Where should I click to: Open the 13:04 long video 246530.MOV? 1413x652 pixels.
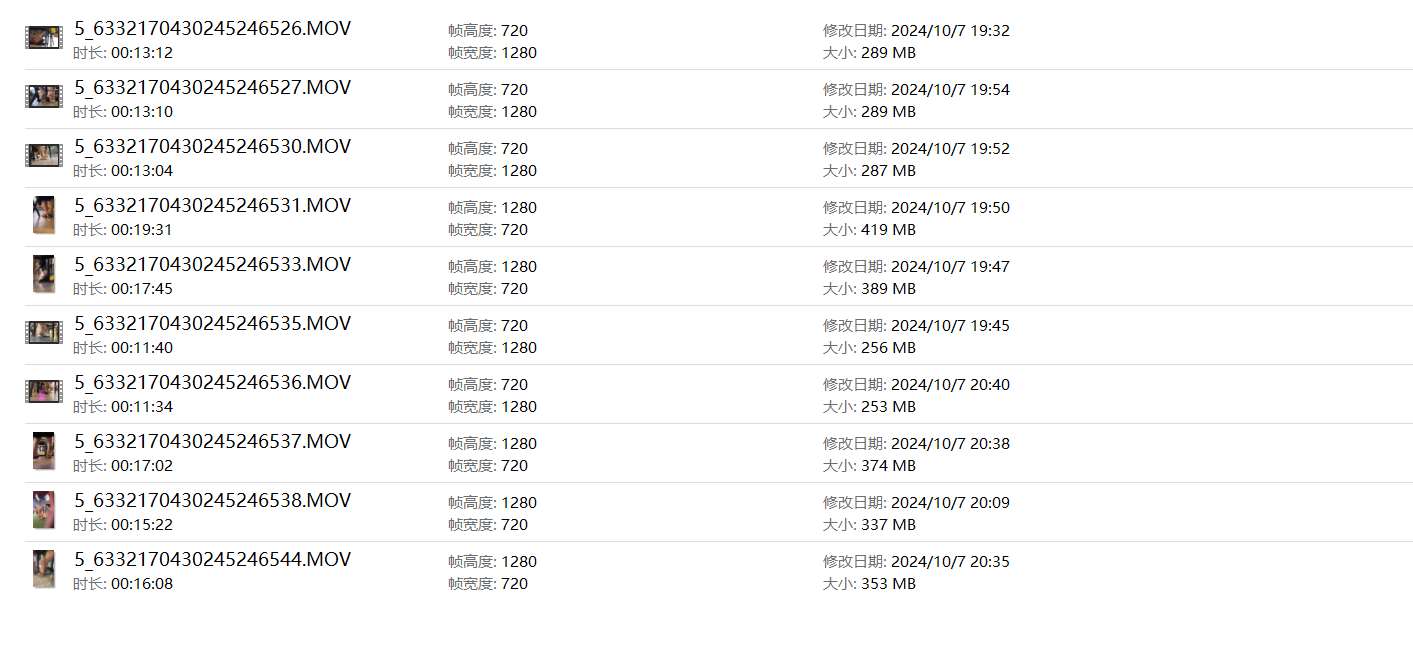point(213,147)
